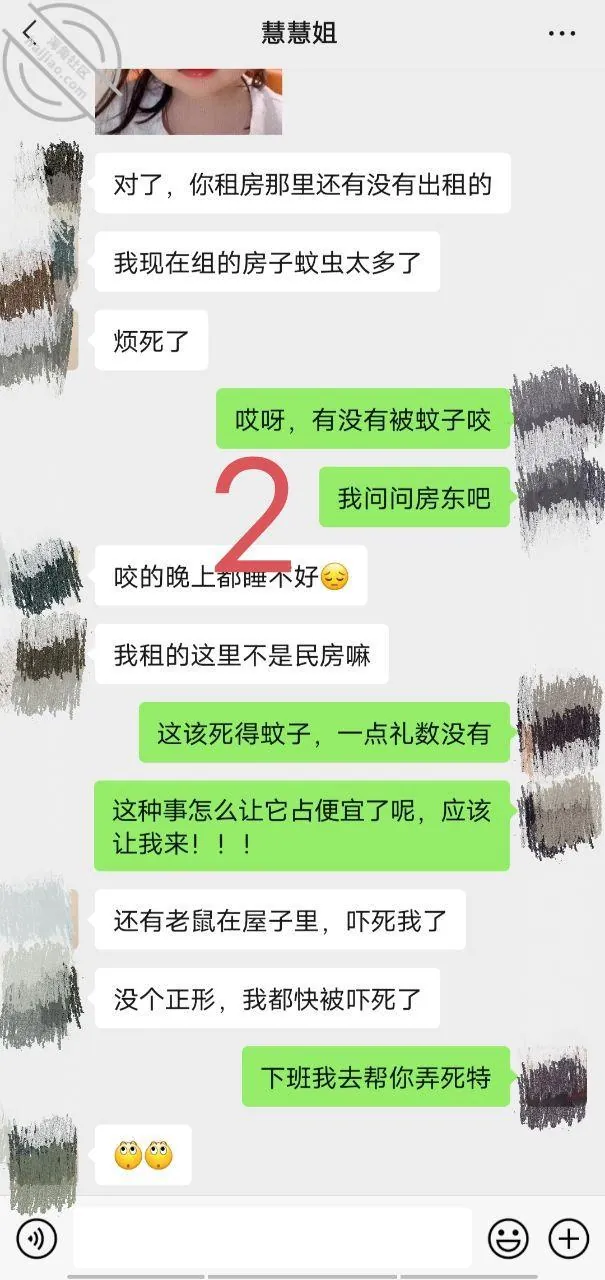Open the photo message at top
The height and width of the screenshot is (1280, 605).
pyautogui.click(x=189, y=101)
